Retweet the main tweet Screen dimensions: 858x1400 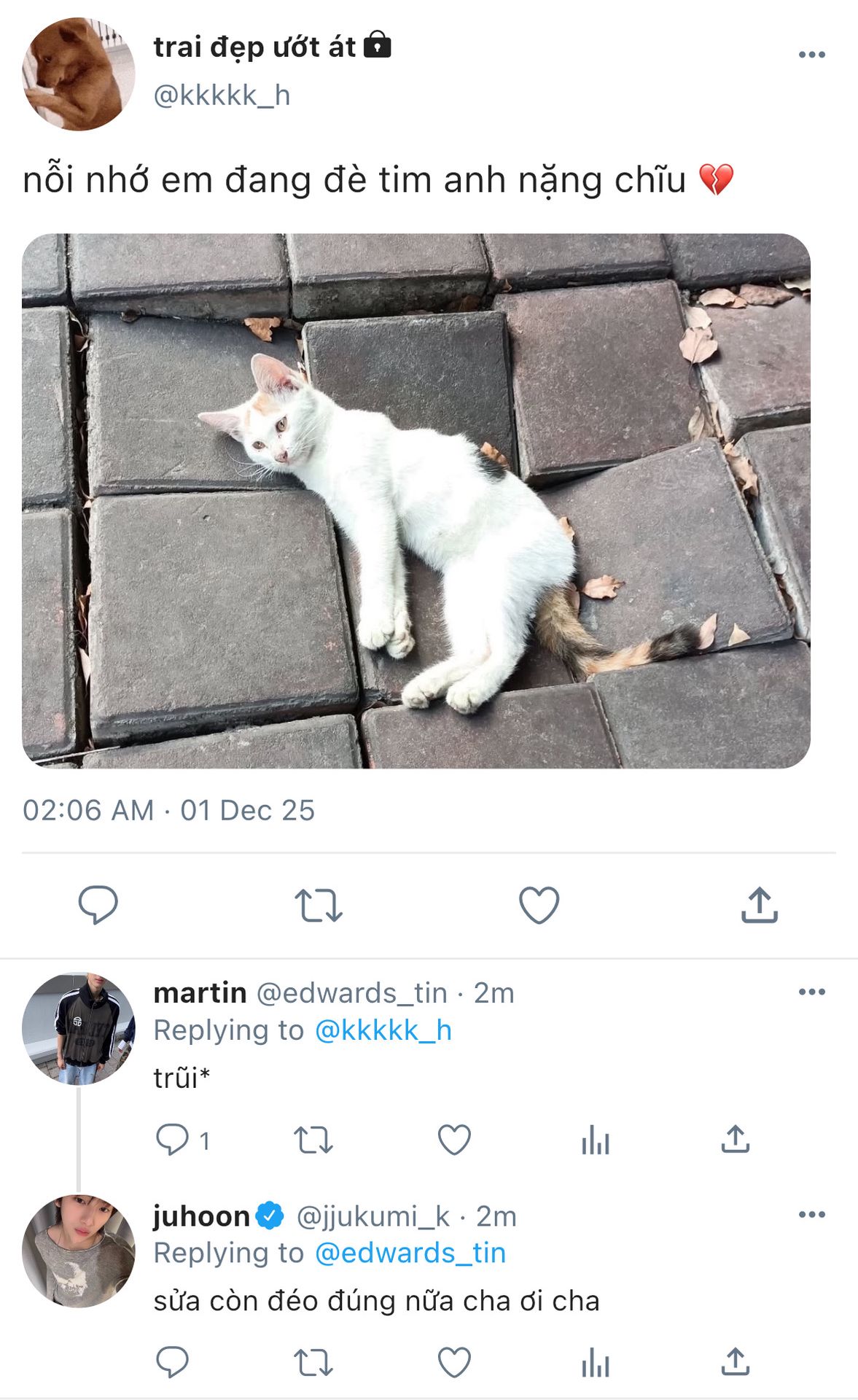tap(319, 905)
